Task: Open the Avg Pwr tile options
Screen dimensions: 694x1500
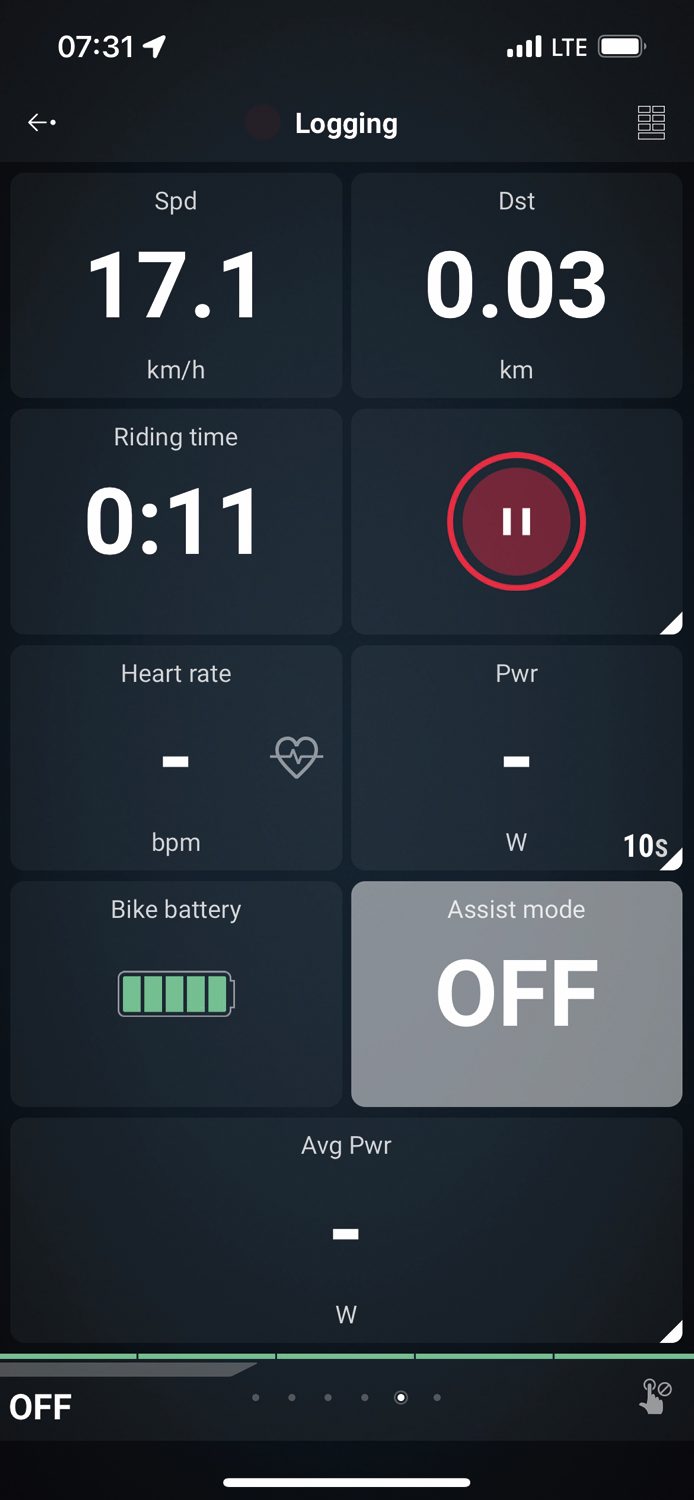Action: pyautogui.click(x=346, y=1230)
